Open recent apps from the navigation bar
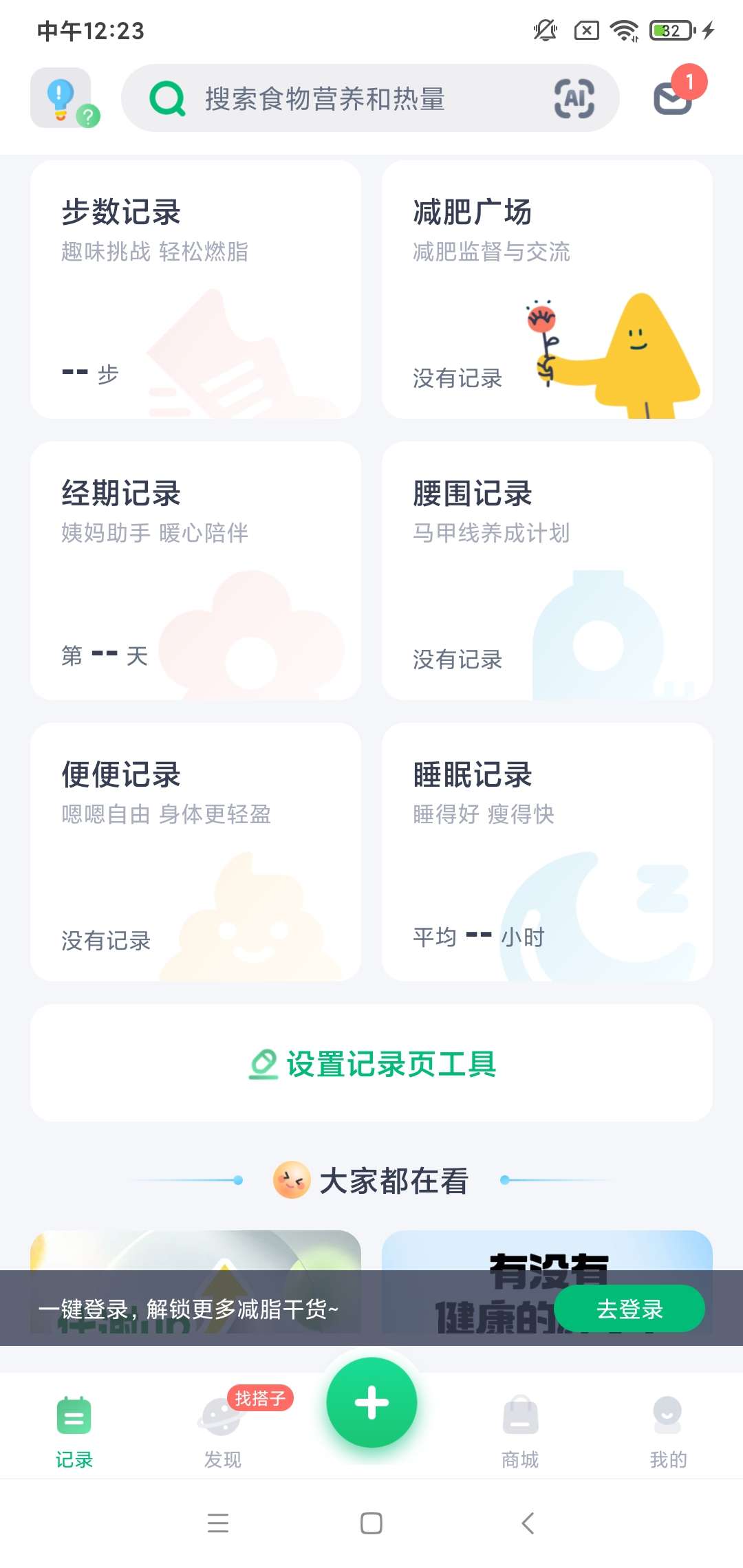The width and height of the screenshot is (743, 1568). [x=218, y=1523]
